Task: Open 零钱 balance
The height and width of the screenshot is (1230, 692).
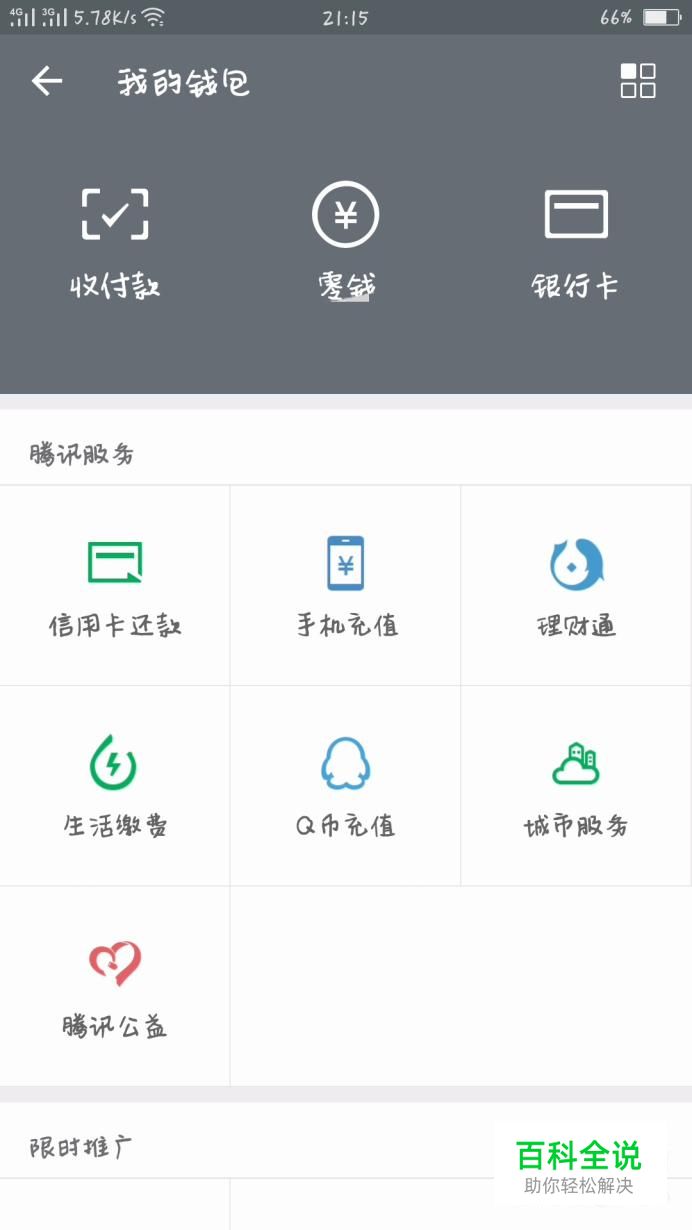Action: 346,243
